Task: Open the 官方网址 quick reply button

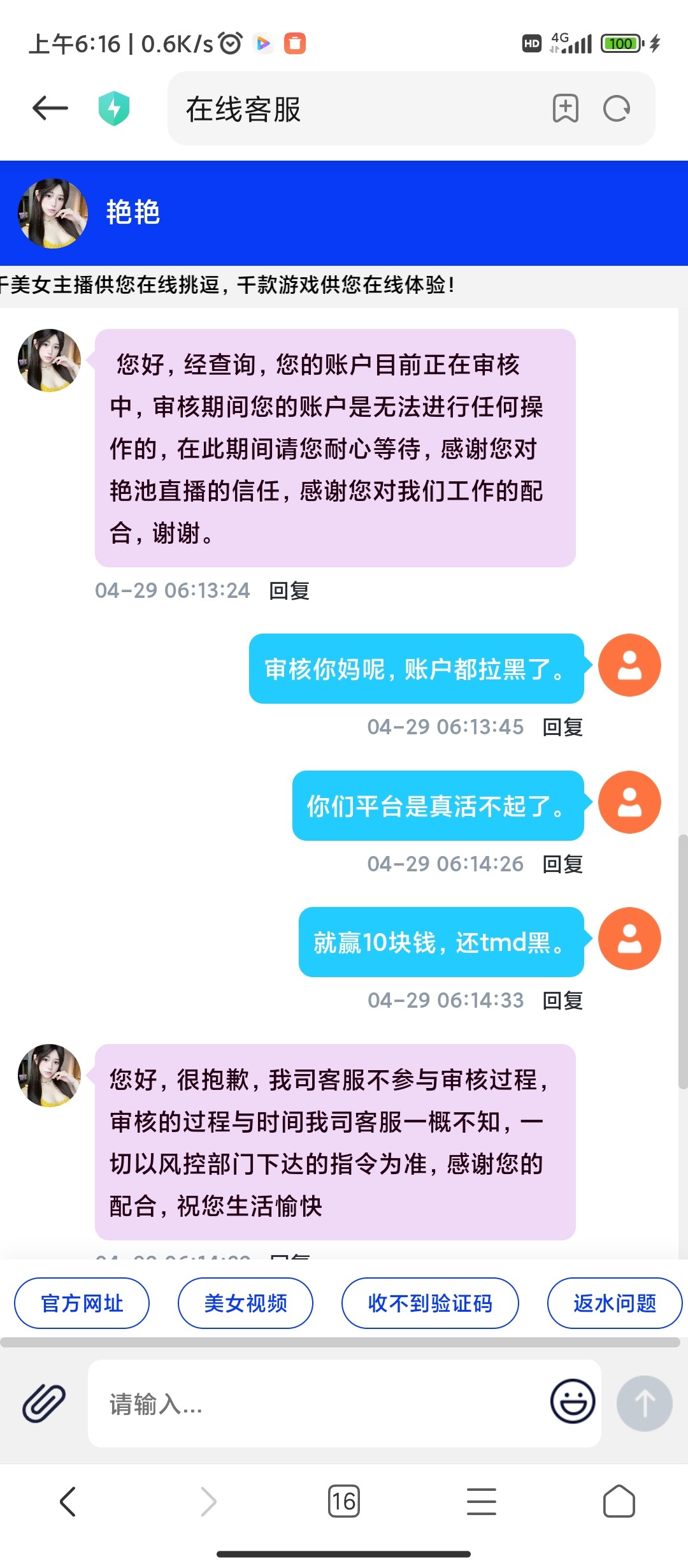Action: [x=82, y=1303]
